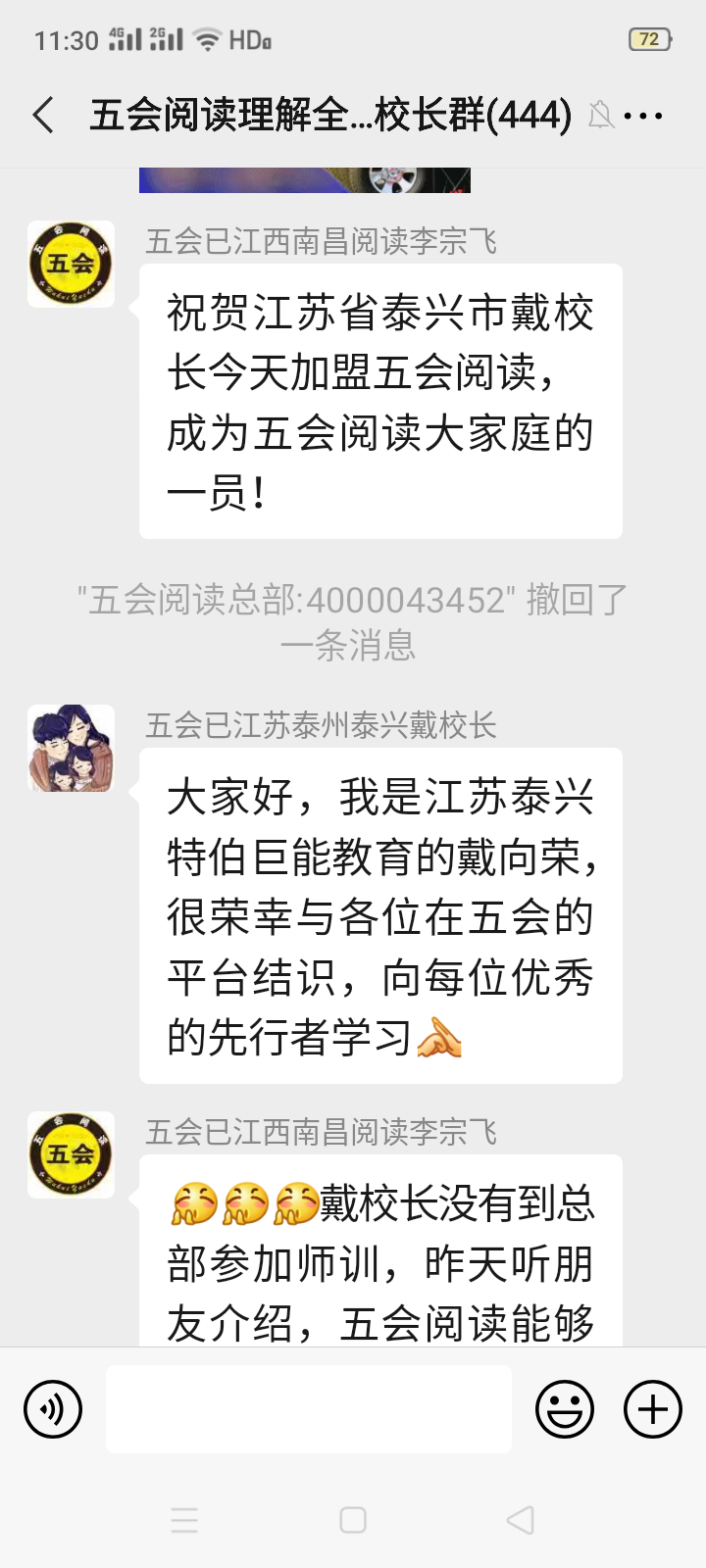Open the emoji picker
706x1568 pixels.
click(565, 1409)
